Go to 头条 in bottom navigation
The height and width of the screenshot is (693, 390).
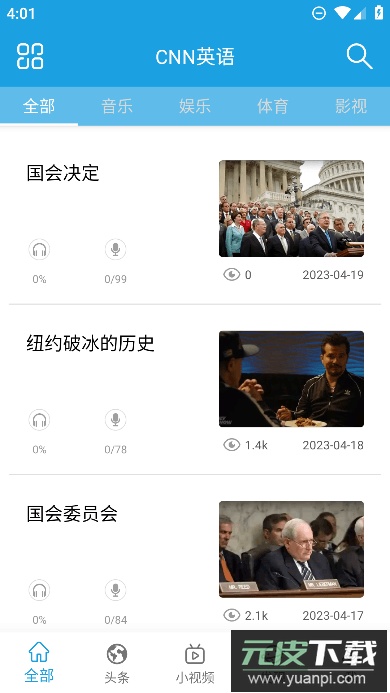tap(117, 664)
